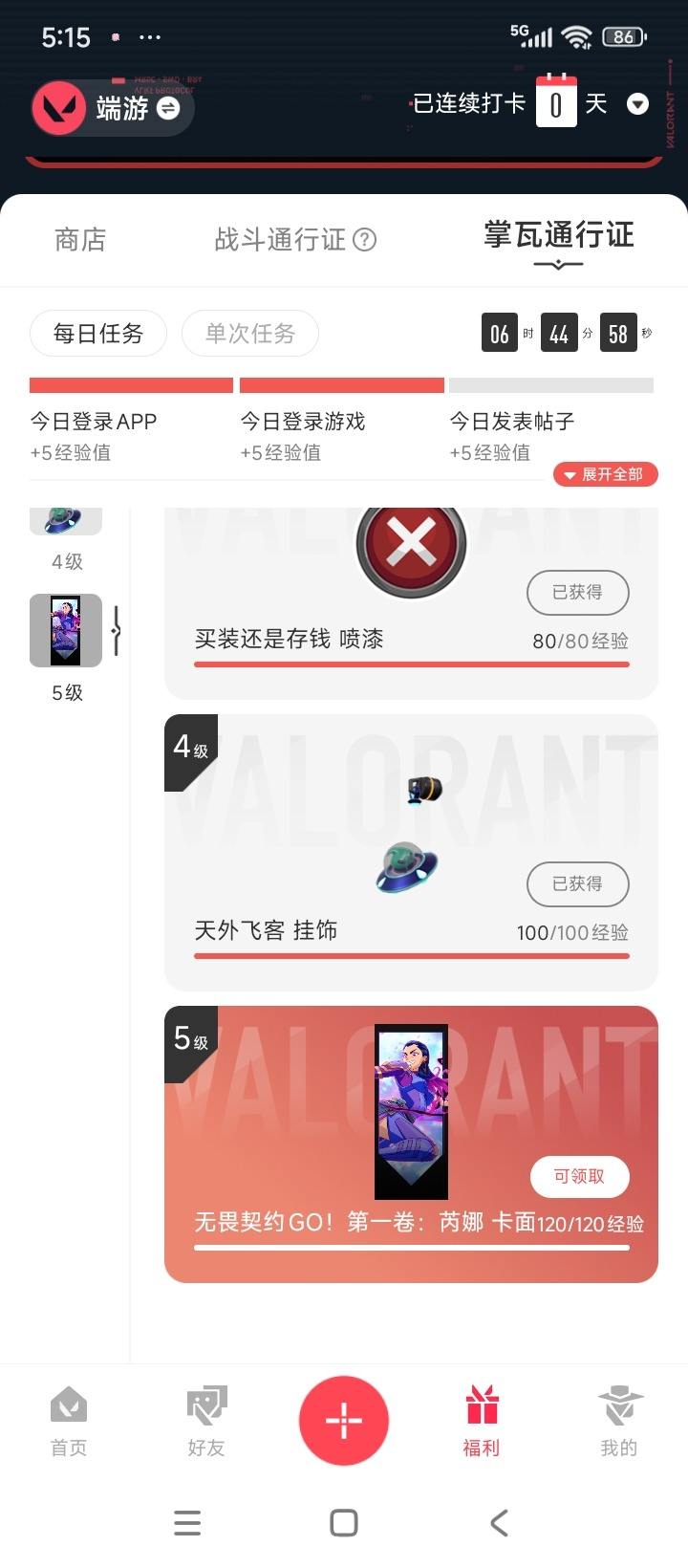The image size is (688, 1568).
Task: Open the 我的 profile tab
Action: (x=619, y=1421)
